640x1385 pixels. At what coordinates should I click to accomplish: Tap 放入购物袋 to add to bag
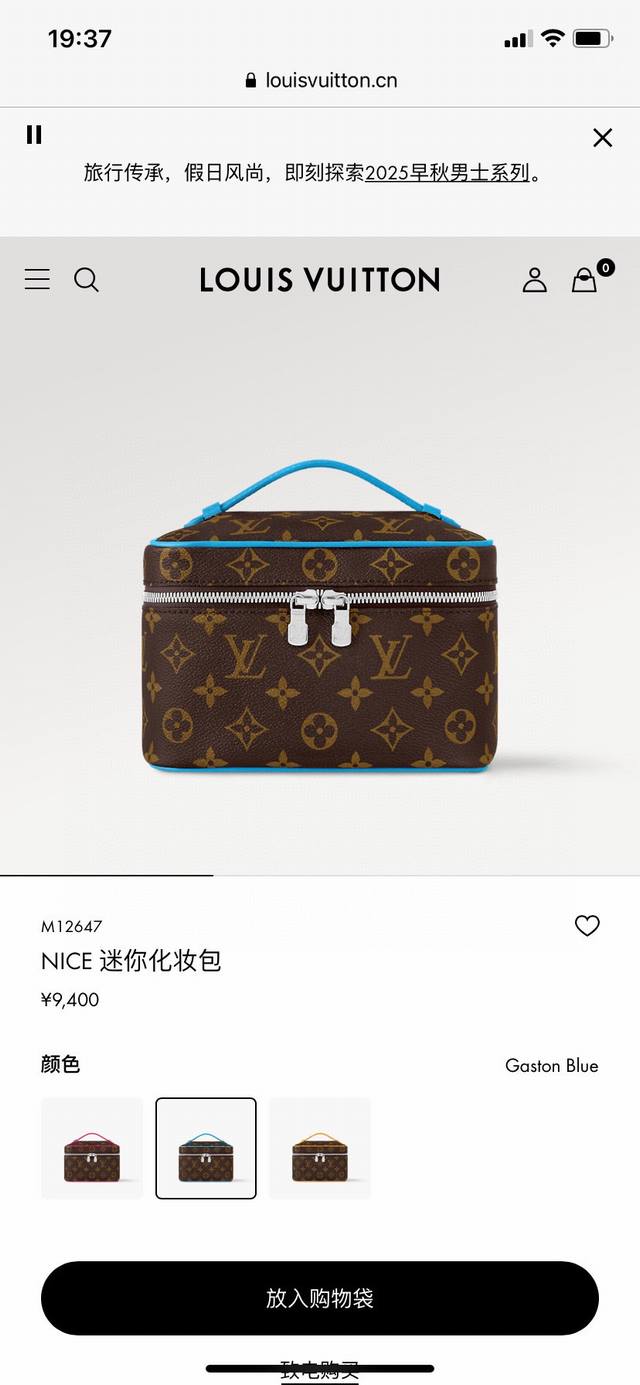(320, 1298)
